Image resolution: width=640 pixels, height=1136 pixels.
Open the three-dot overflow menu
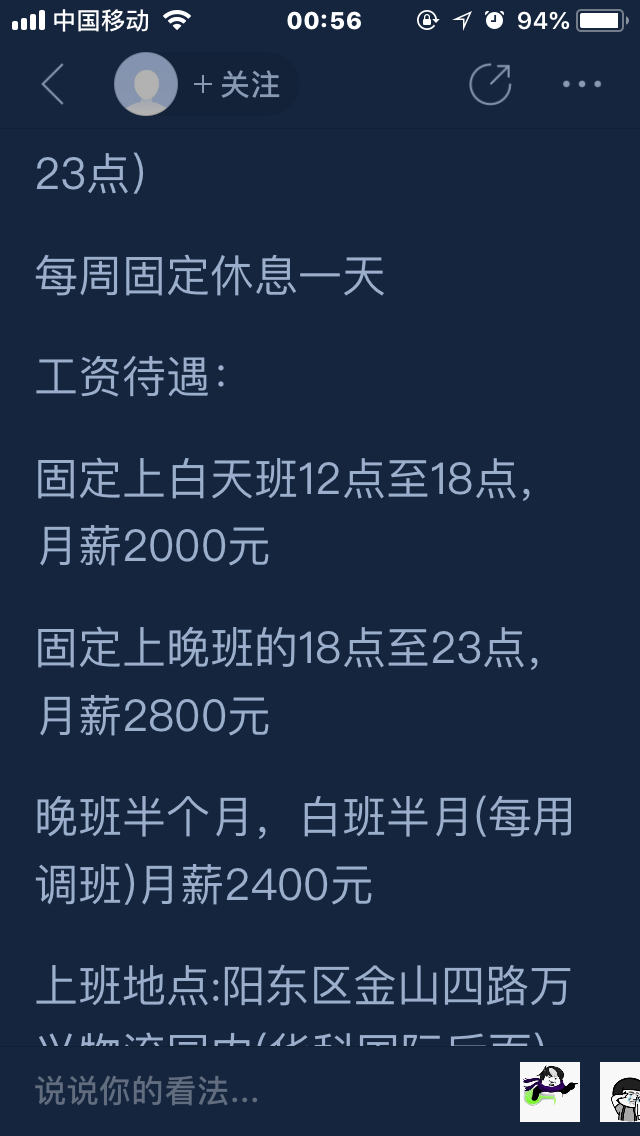click(x=582, y=84)
